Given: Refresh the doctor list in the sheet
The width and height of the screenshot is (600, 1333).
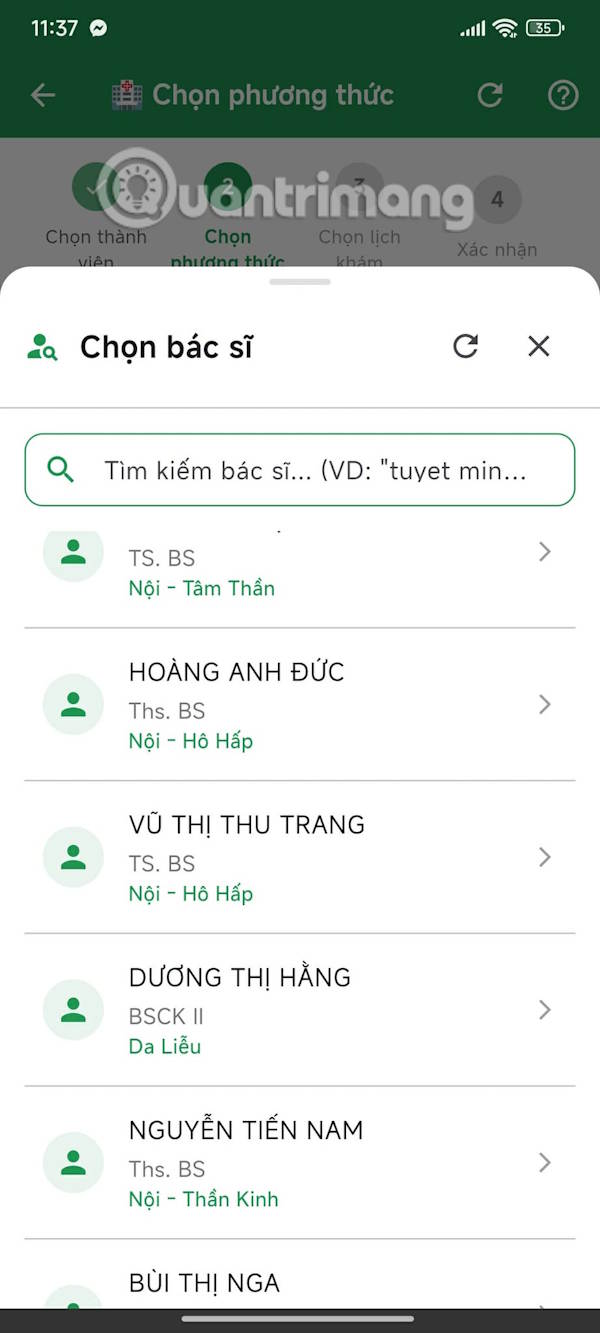Looking at the screenshot, I should (x=465, y=346).
